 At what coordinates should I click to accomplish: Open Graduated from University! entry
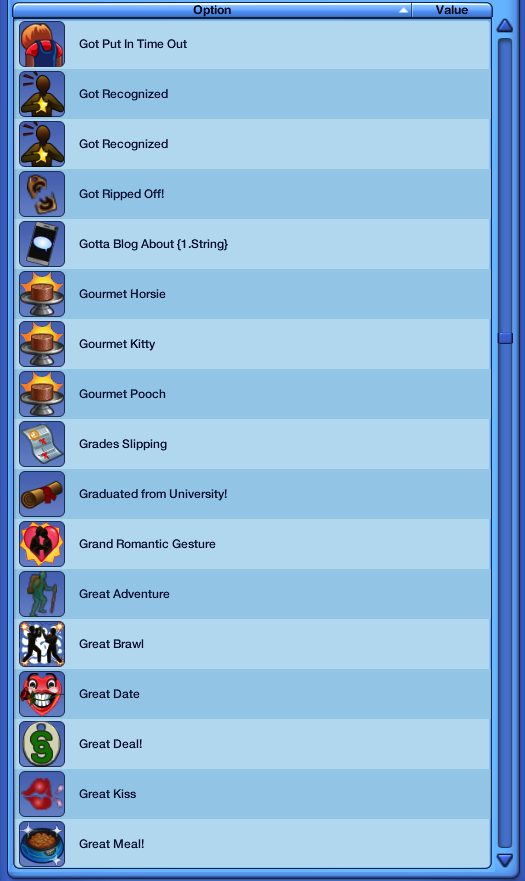point(252,494)
